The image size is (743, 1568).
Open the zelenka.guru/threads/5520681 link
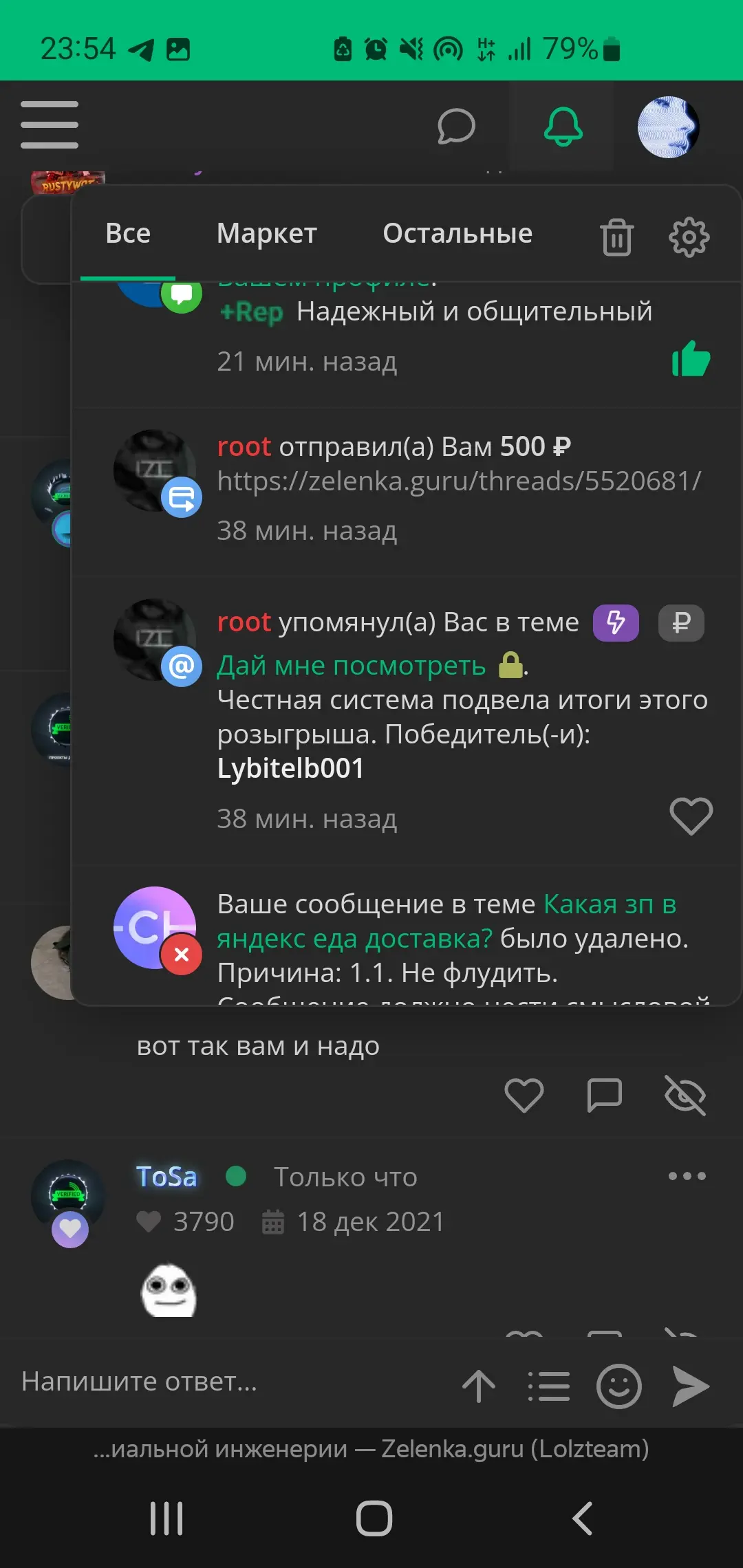coord(459,481)
